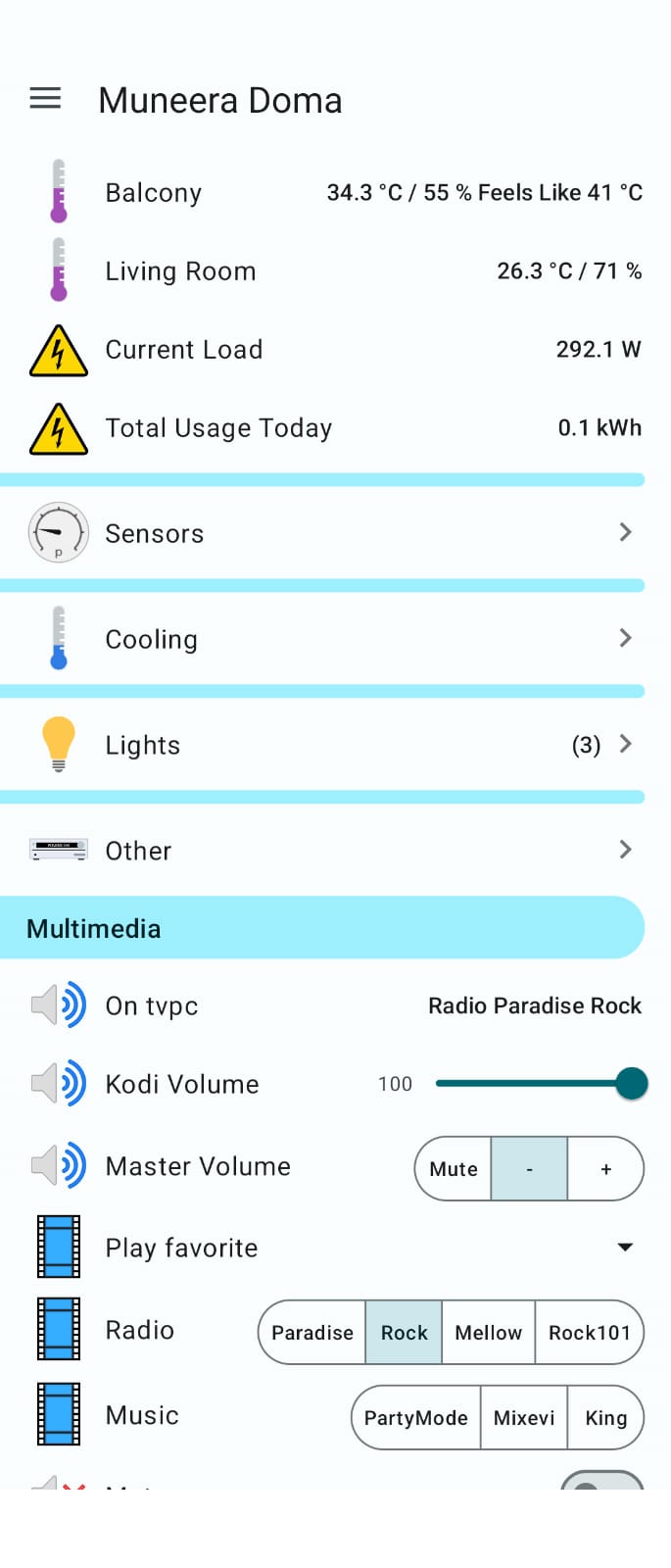Open the Sensors group
Viewport: 671px width, 1568px height.
point(321,533)
